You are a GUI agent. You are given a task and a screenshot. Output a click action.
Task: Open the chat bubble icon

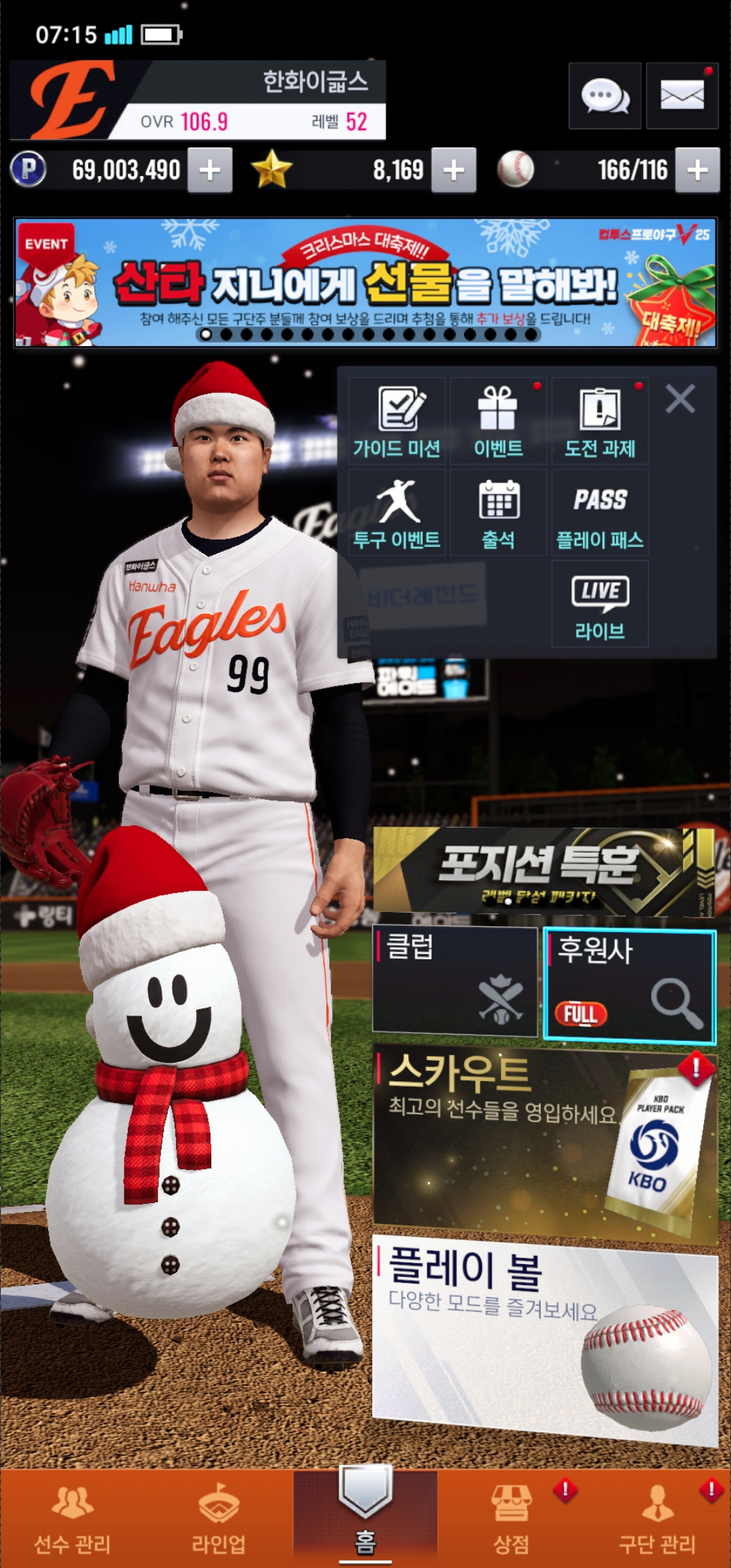tap(604, 95)
